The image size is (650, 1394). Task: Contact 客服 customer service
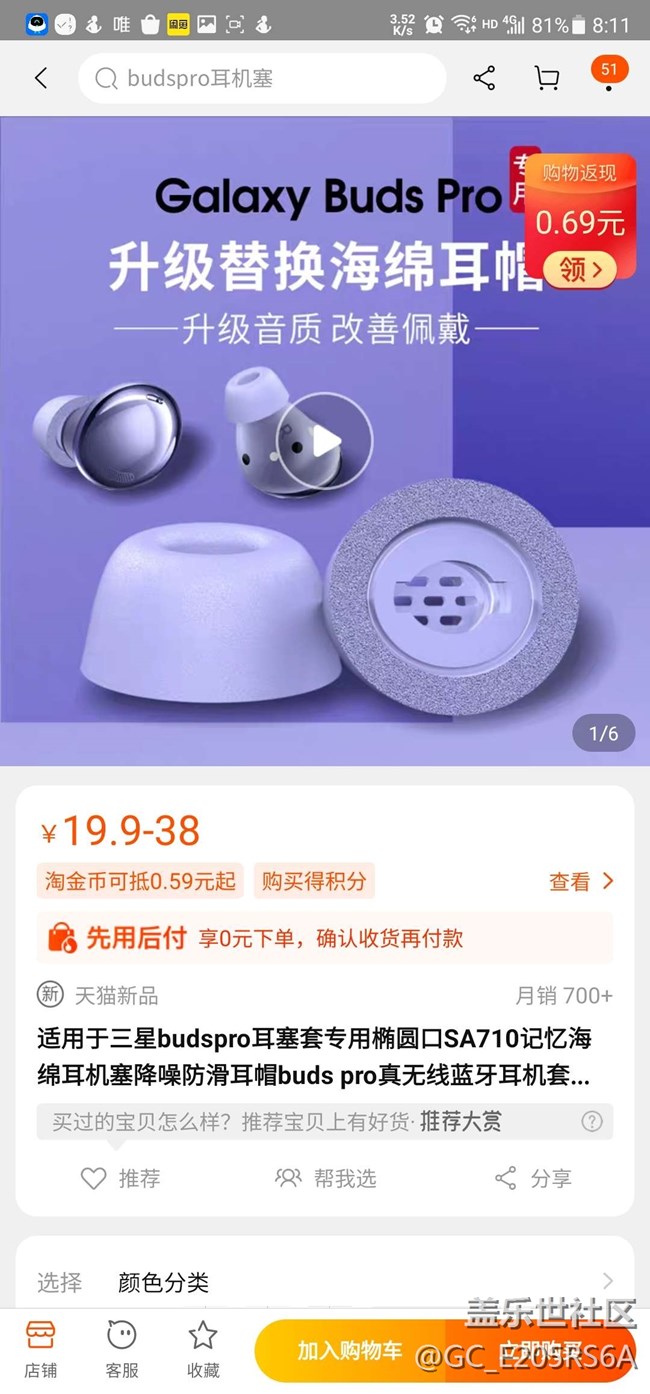(122, 1347)
